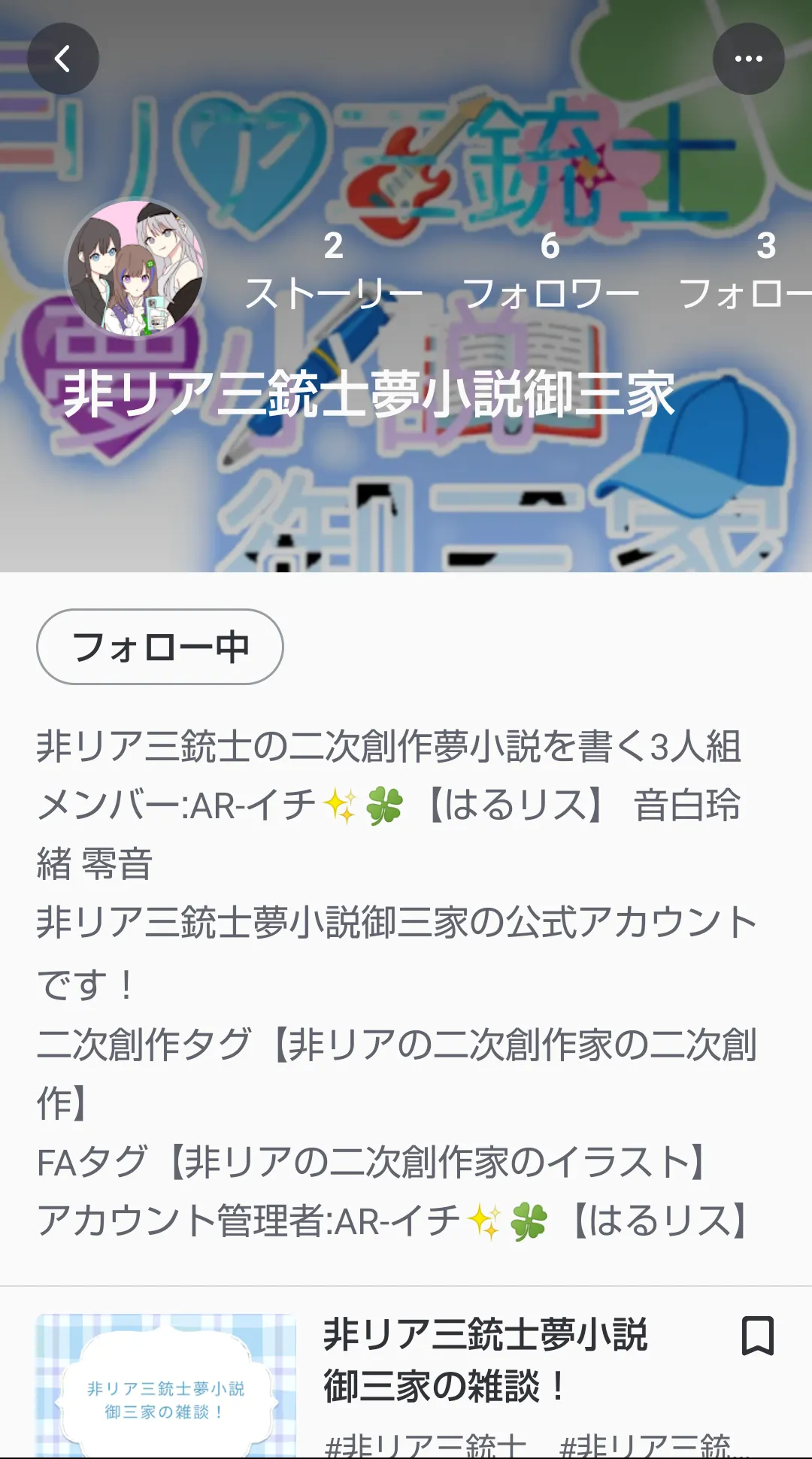Tap the フォロー中 button to unfollow
812x1459 pixels.
tap(160, 647)
